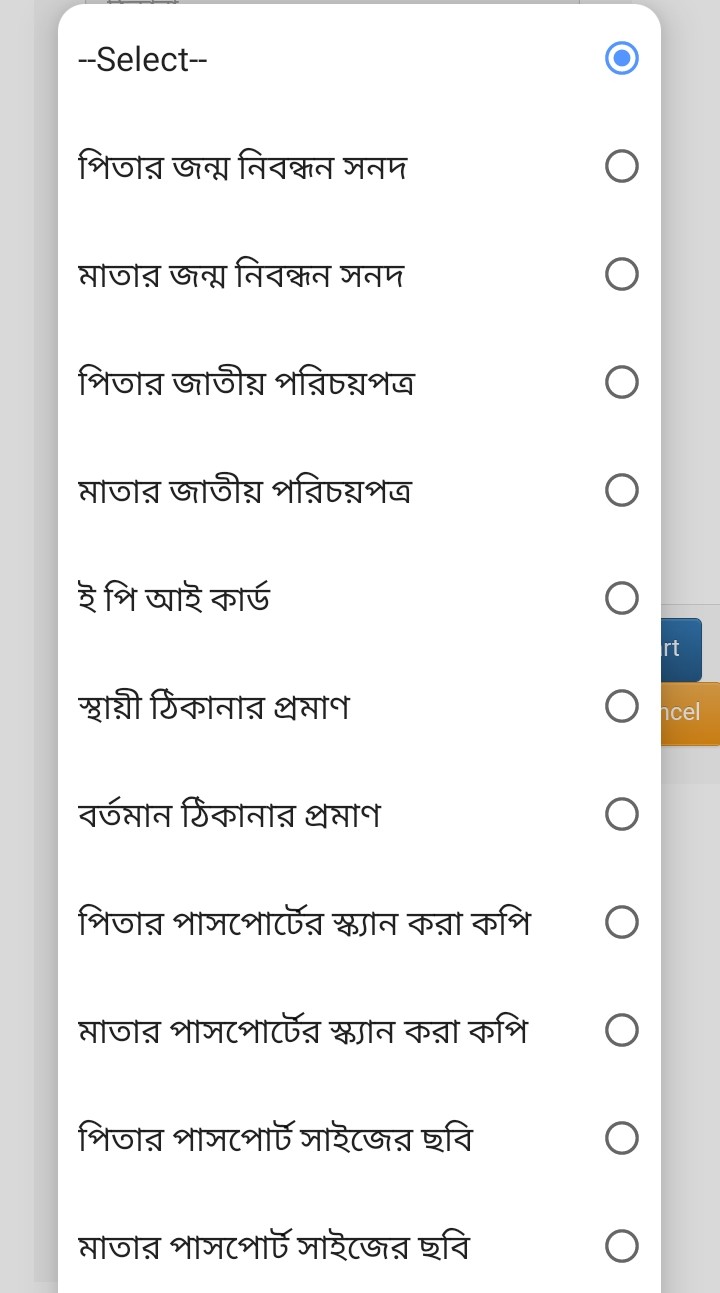The image size is (720, 1293).
Task: Select the --Select-- default option
Action: [359, 59]
